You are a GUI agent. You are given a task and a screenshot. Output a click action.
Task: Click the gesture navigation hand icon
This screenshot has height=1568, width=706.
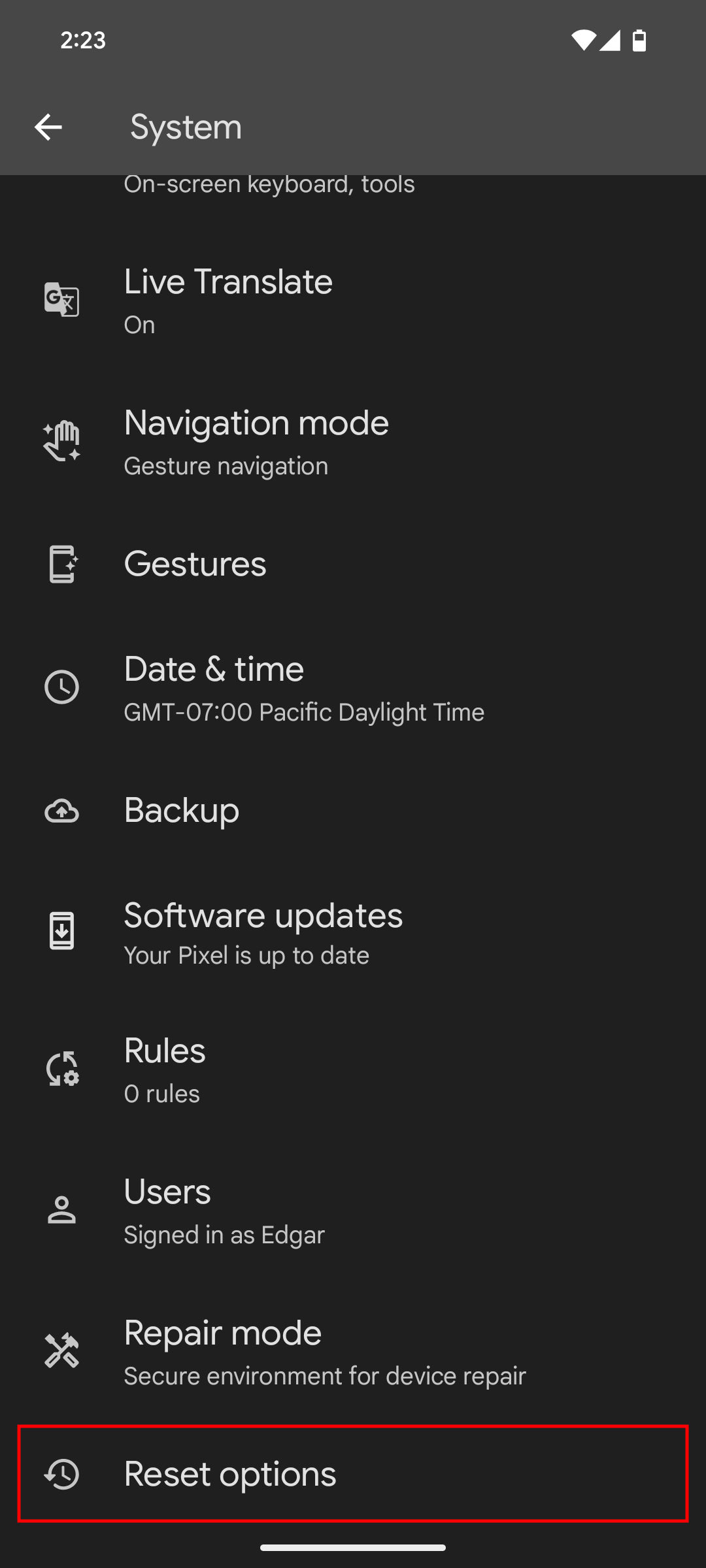62,441
